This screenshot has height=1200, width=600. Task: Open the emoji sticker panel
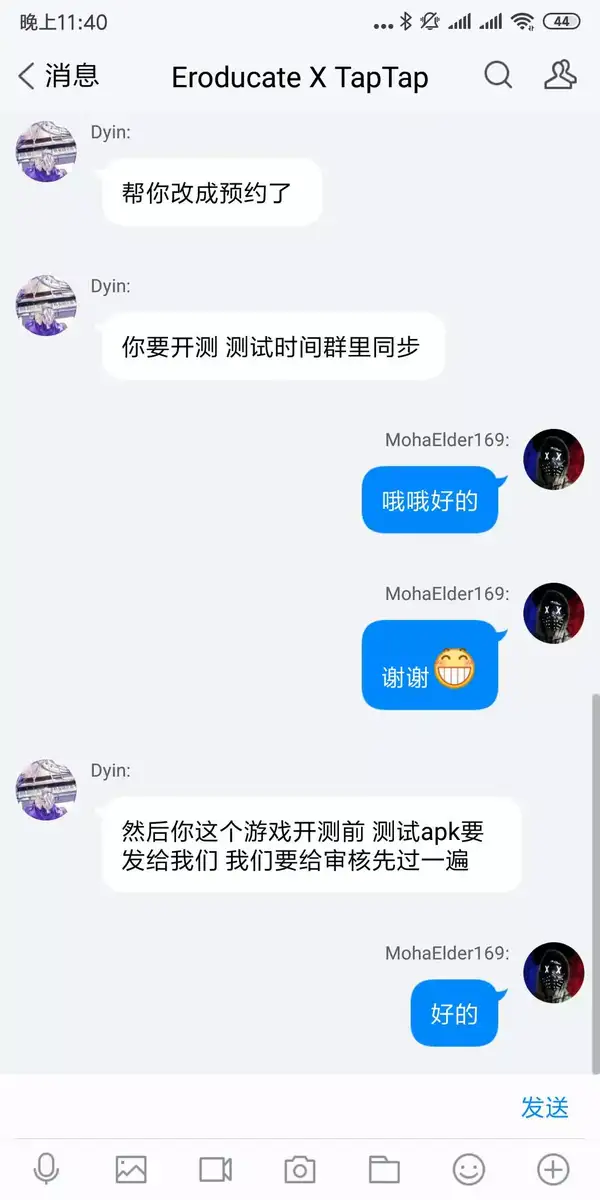pyautogui.click(x=468, y=1169)
